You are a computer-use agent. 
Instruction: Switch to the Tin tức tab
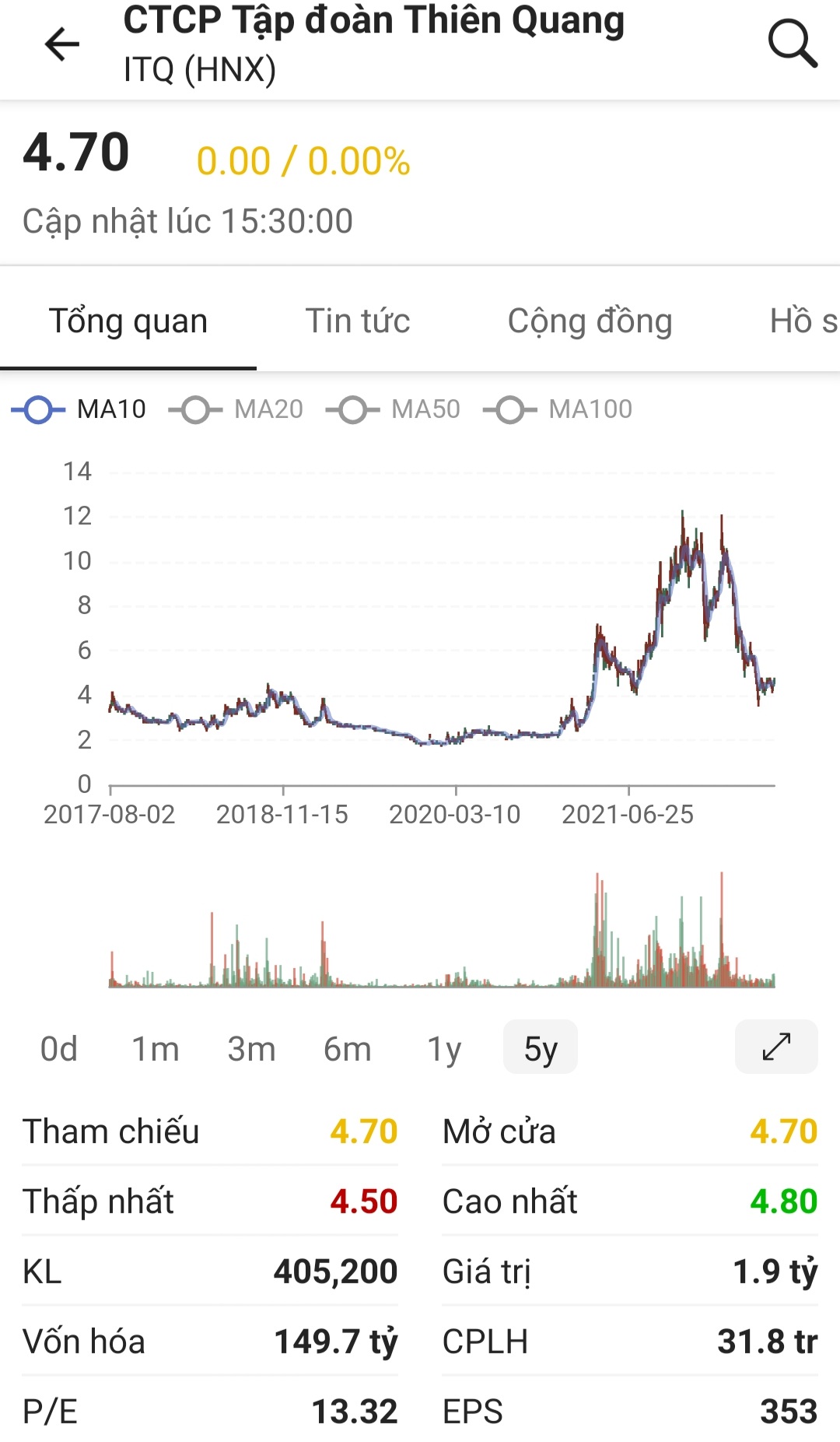(x=358, y=321)
